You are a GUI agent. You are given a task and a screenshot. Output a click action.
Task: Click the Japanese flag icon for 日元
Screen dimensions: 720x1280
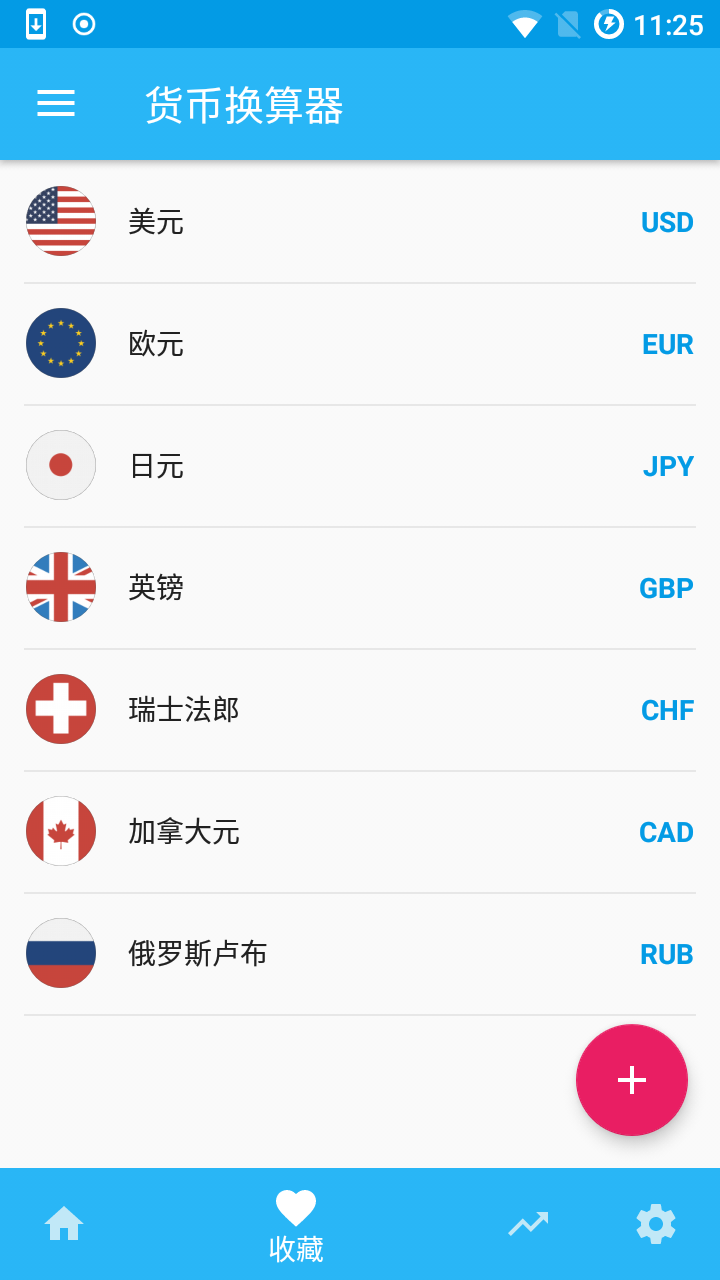click(x=60, y=465)
